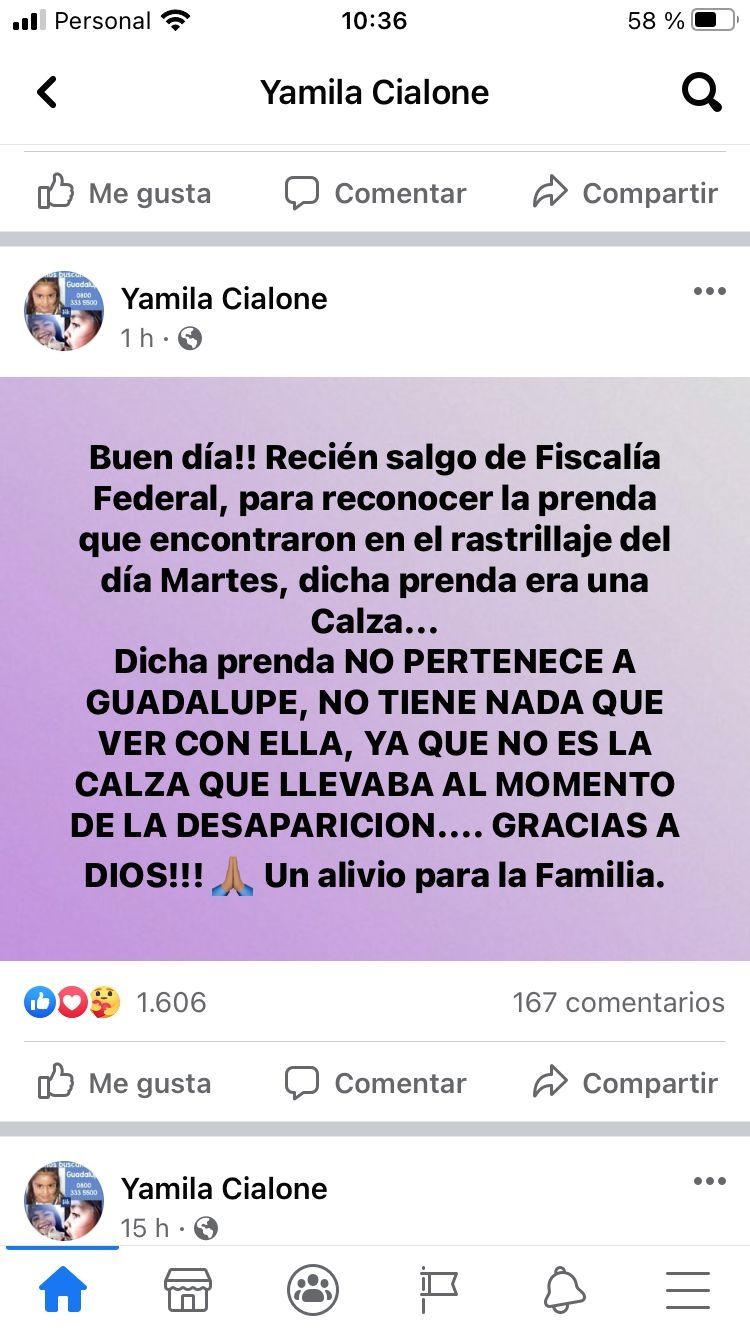Open the options menu of the 1 h post
The width and height of the screenshot is (750, 1334).
click(x=709, y=291)
